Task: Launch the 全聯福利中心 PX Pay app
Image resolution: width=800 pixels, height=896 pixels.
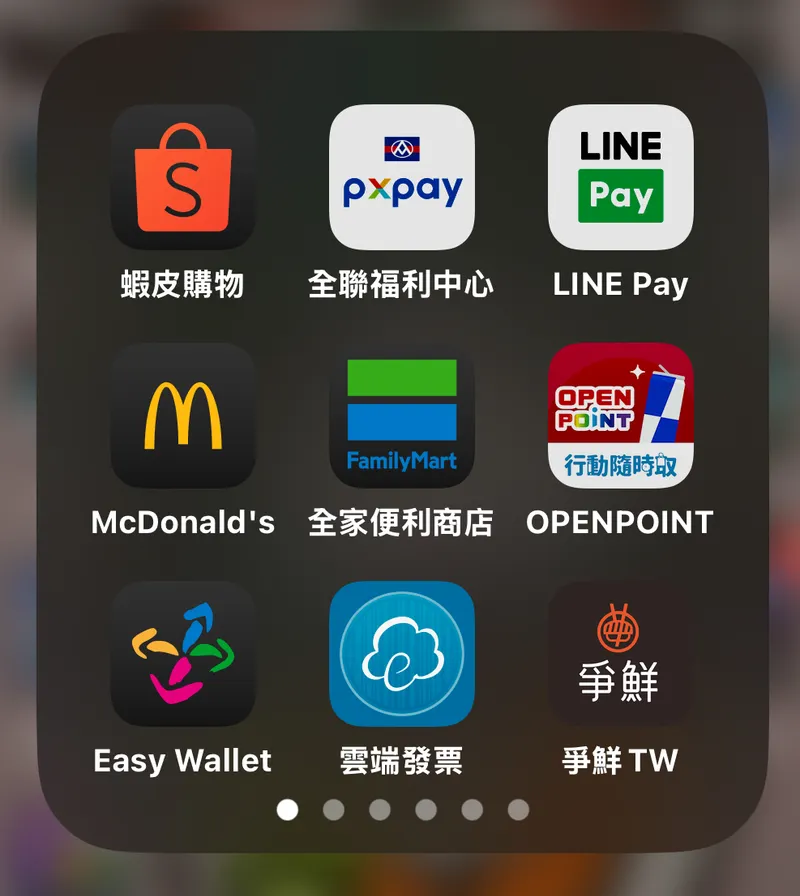Action: click(401, 177)
